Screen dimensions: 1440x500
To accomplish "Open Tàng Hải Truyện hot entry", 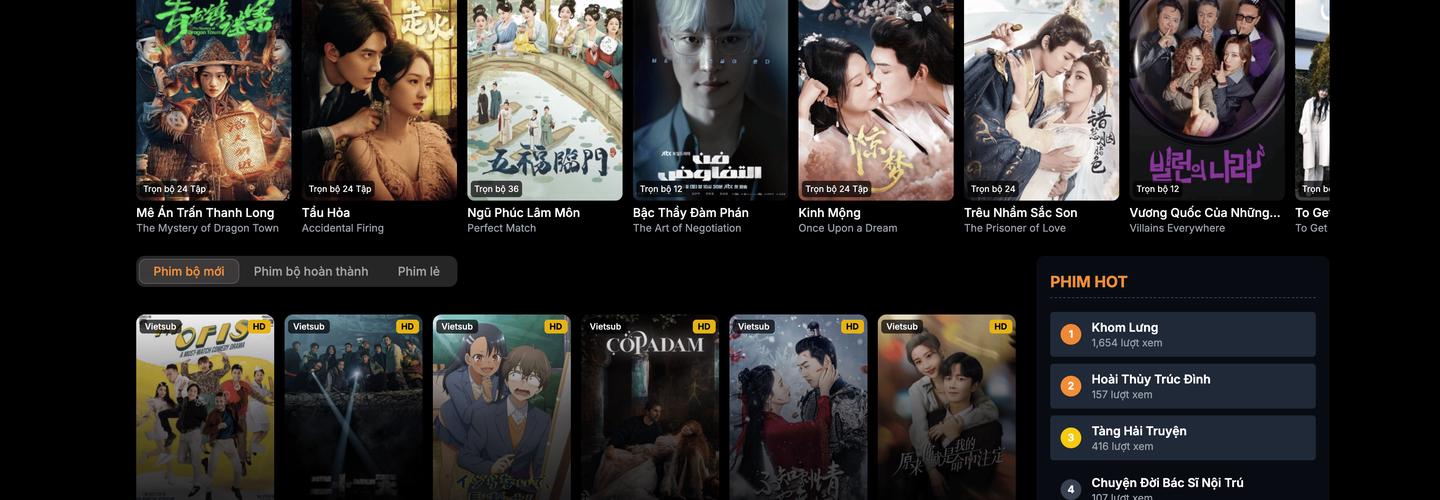I will point(1183,438).
